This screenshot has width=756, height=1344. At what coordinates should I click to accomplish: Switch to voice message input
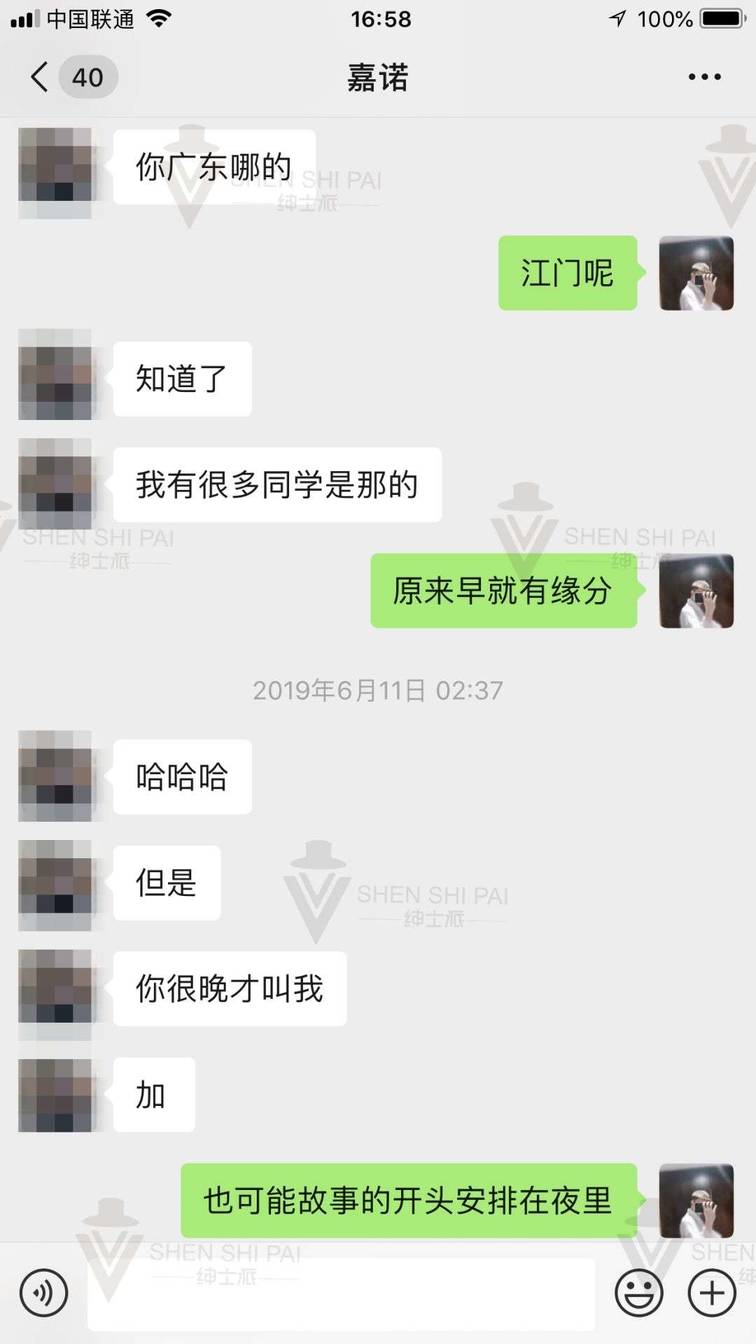coord(43,1293)
